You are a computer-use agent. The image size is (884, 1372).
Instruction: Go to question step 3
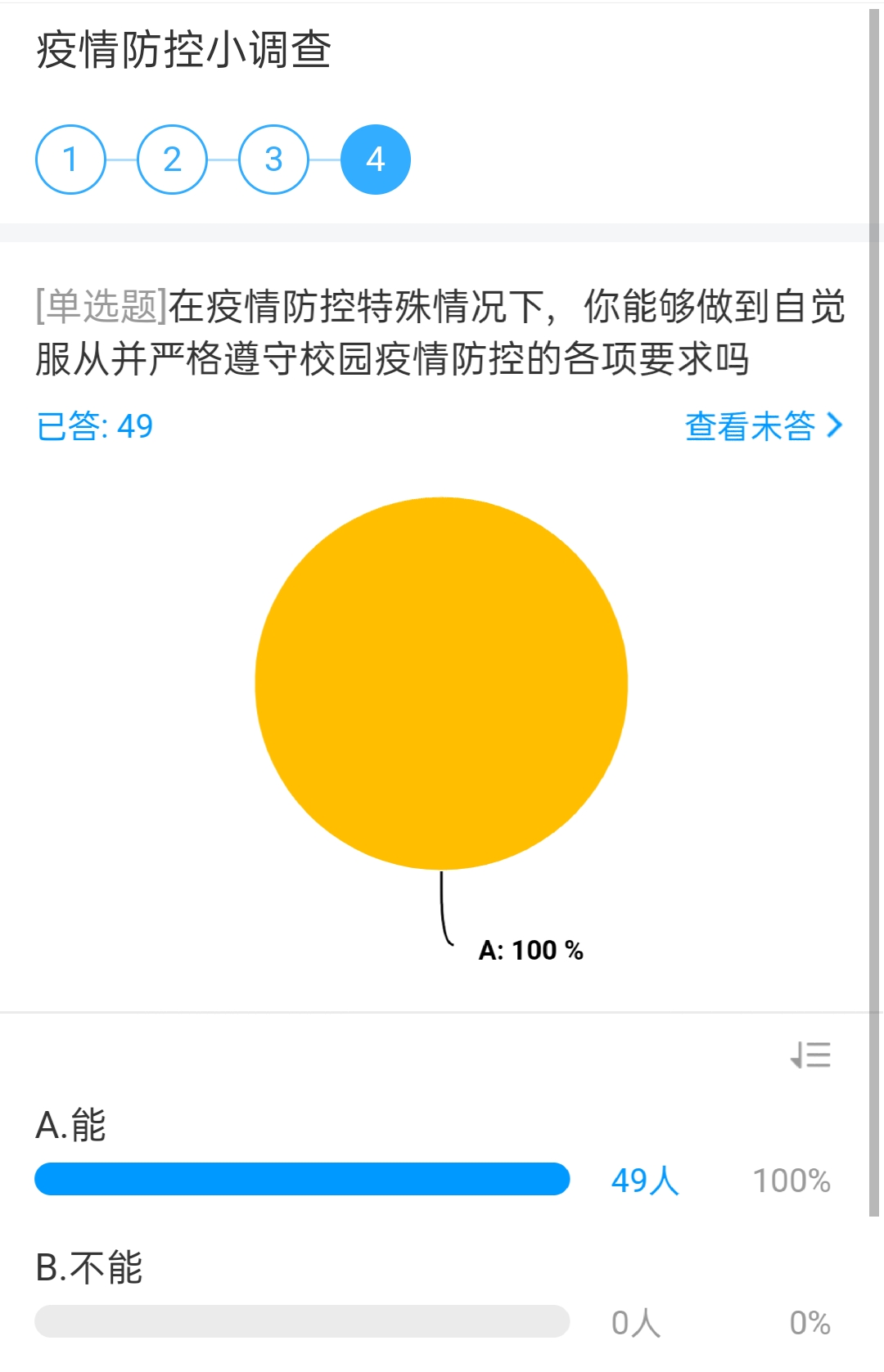[x=273, y=160]
